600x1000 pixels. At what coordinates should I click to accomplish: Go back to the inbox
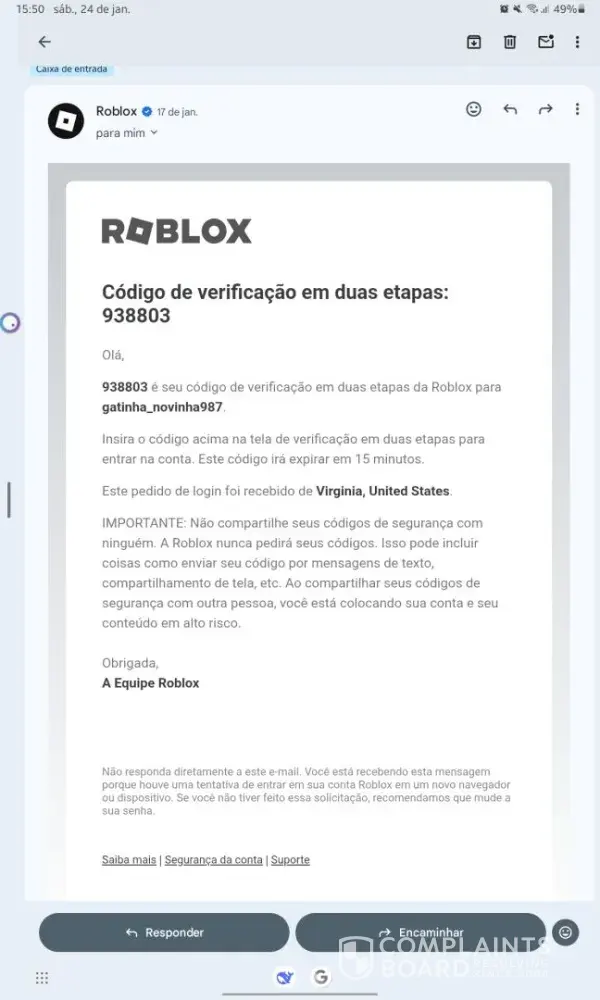tap(44, 42)
